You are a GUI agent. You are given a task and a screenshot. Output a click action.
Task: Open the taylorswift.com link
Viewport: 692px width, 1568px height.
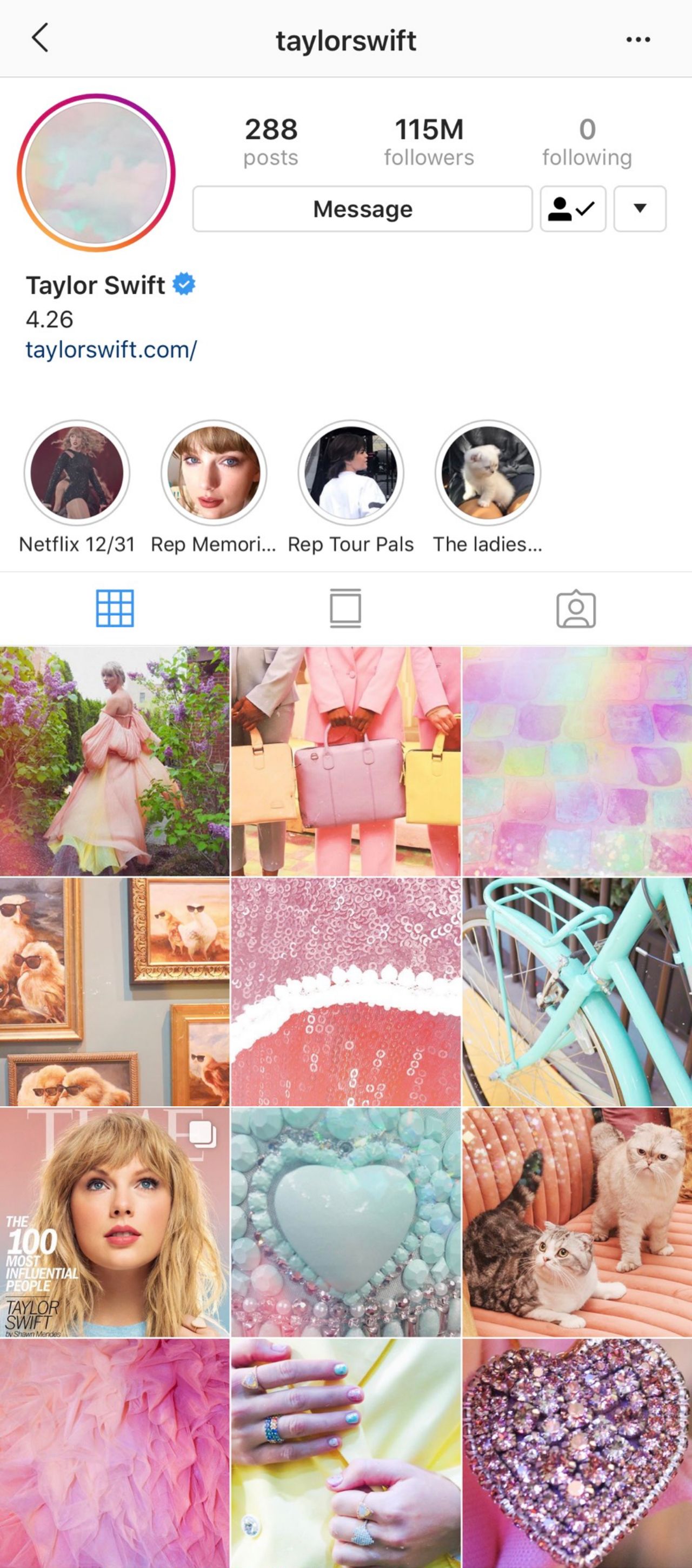pos(111,350)
